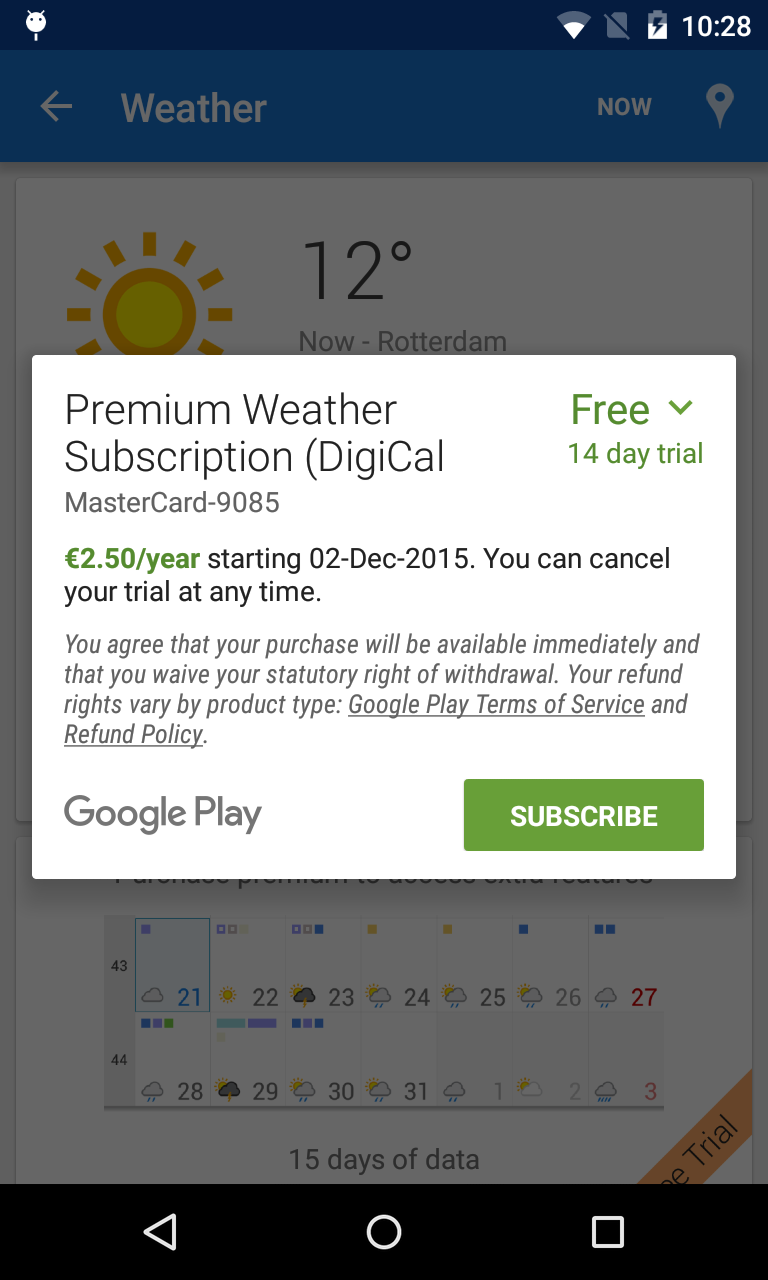Expand the Free price details chevron
This screenshot has height=1280, width=768.
681,408
